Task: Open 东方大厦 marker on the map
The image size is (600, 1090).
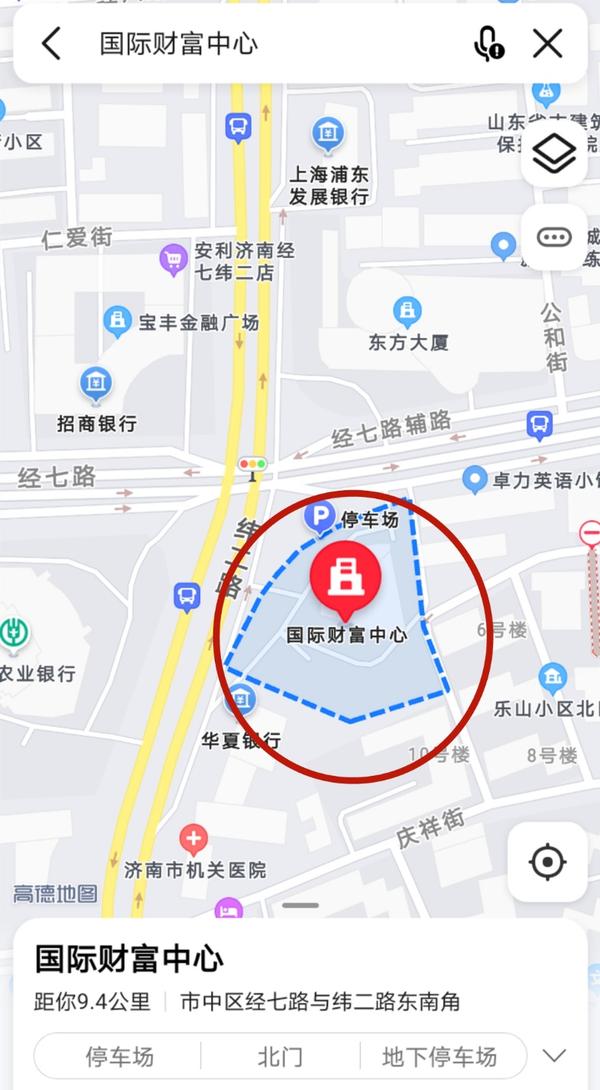Action: click(407, 310)
